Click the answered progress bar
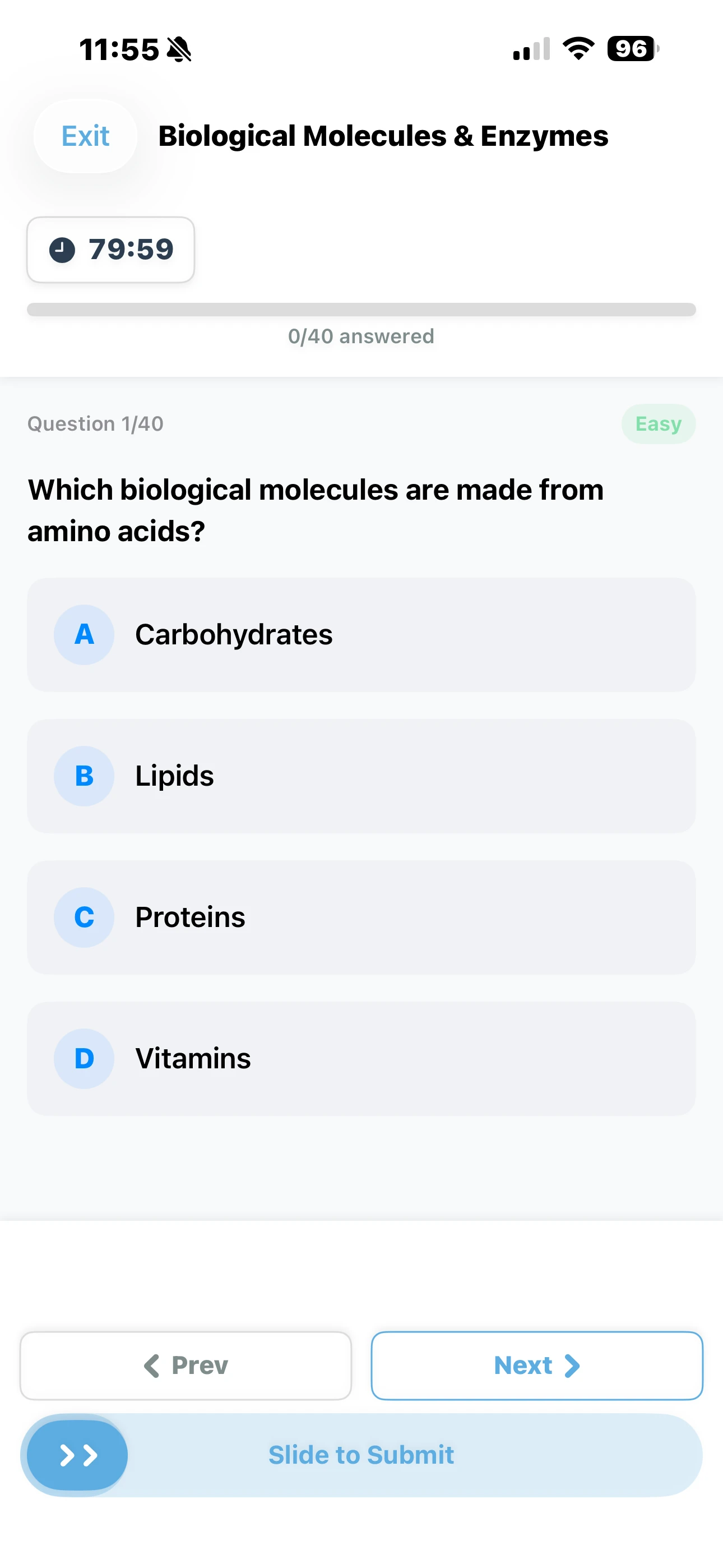The image size is (723, 1568). 361,309
